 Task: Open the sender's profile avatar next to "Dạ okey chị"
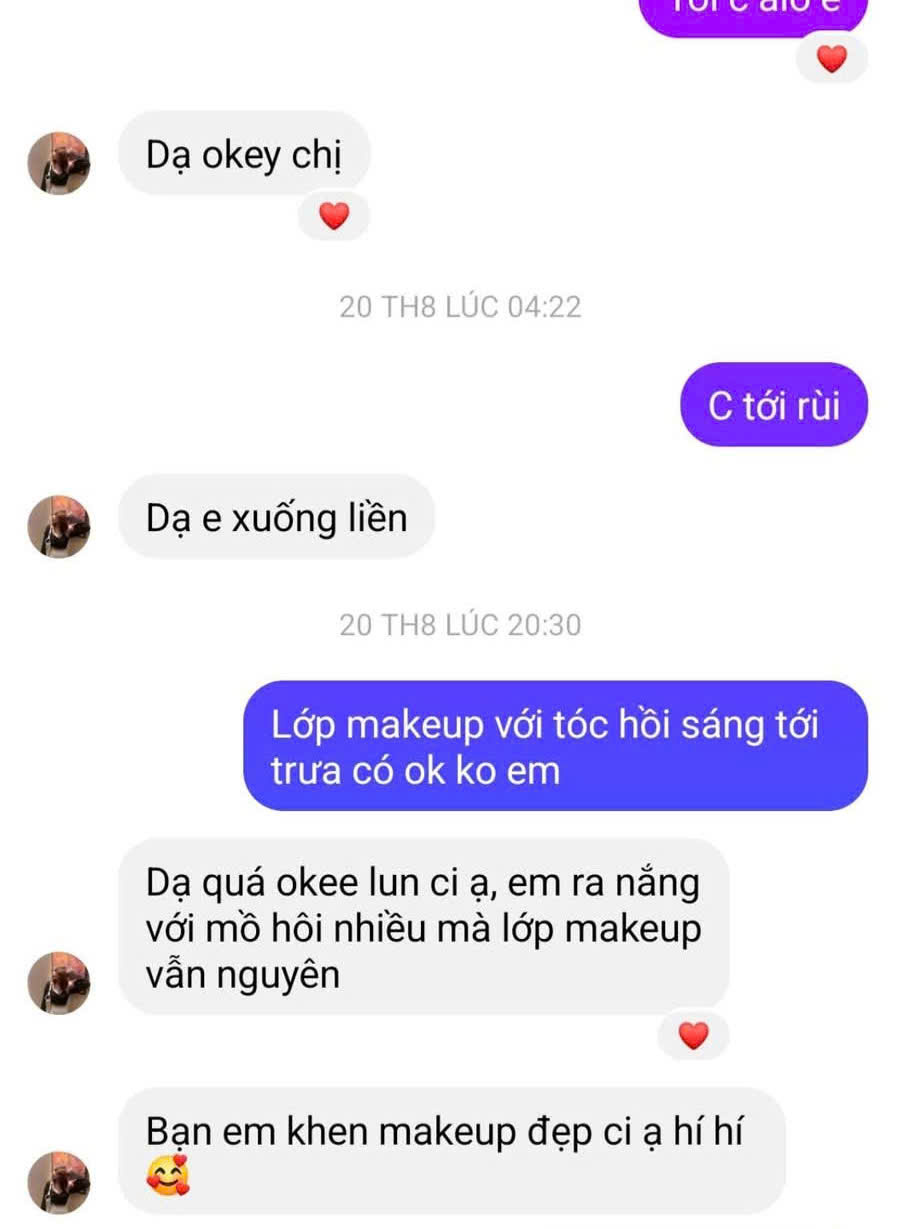pyautogui.click(x=60, y=162)
